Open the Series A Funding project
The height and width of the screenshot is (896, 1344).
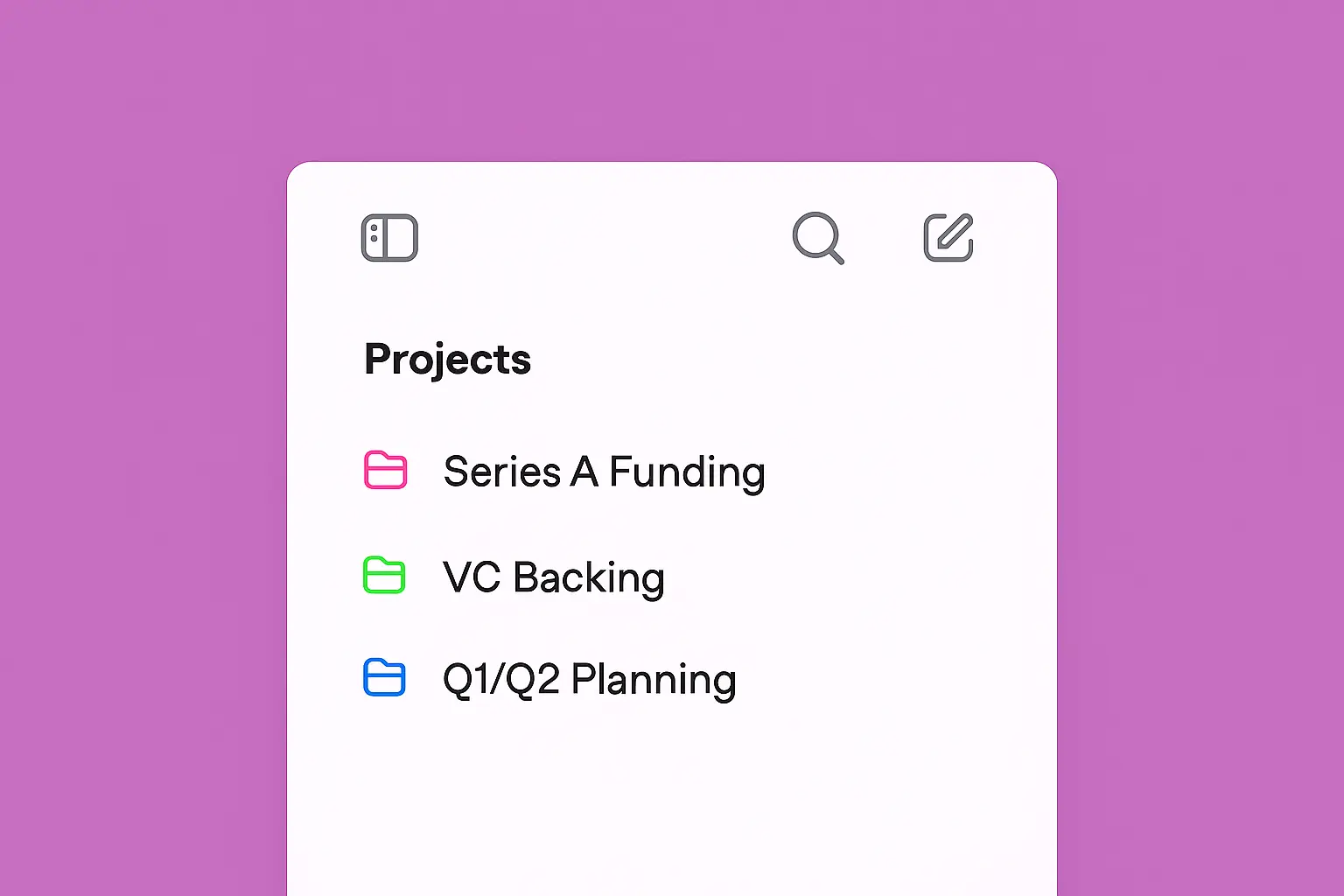(603, 472)
